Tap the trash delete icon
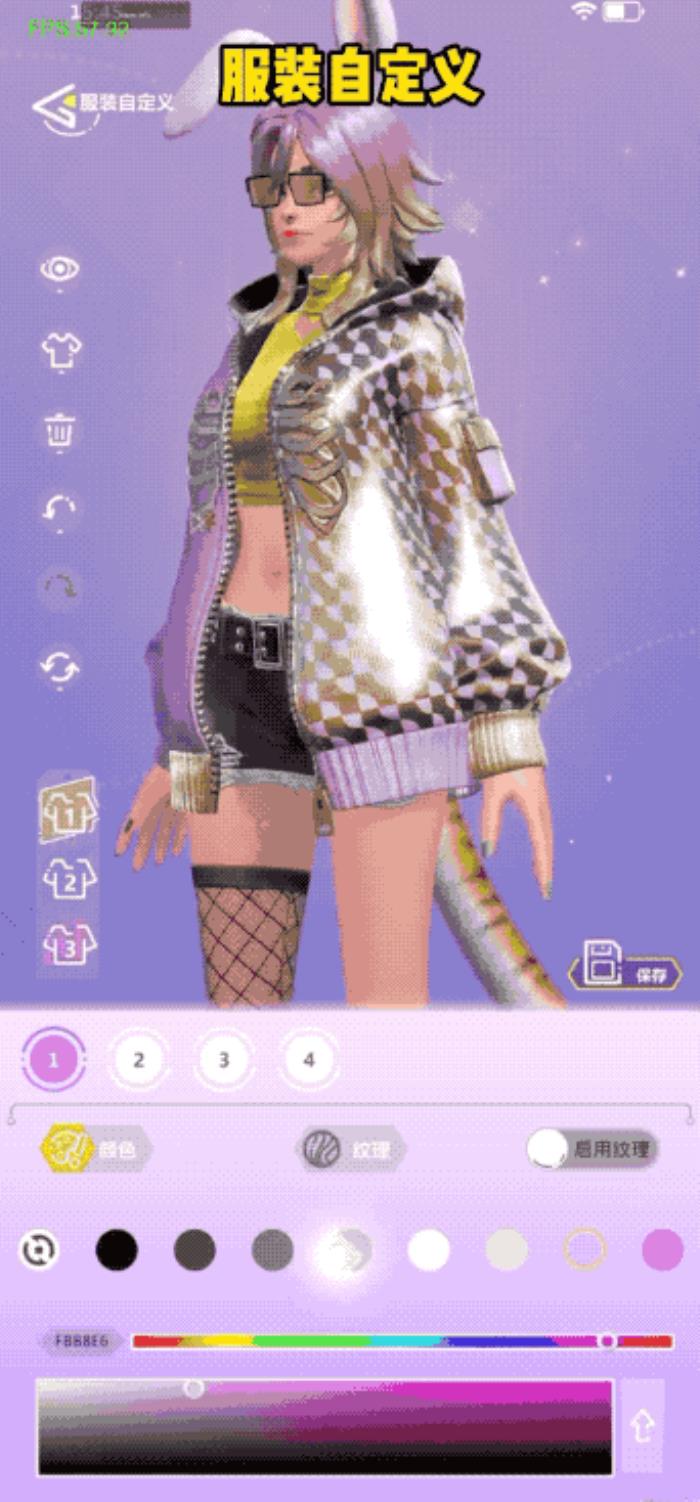This screenshot has width=700, height=1502. click(x=60, y=431)
